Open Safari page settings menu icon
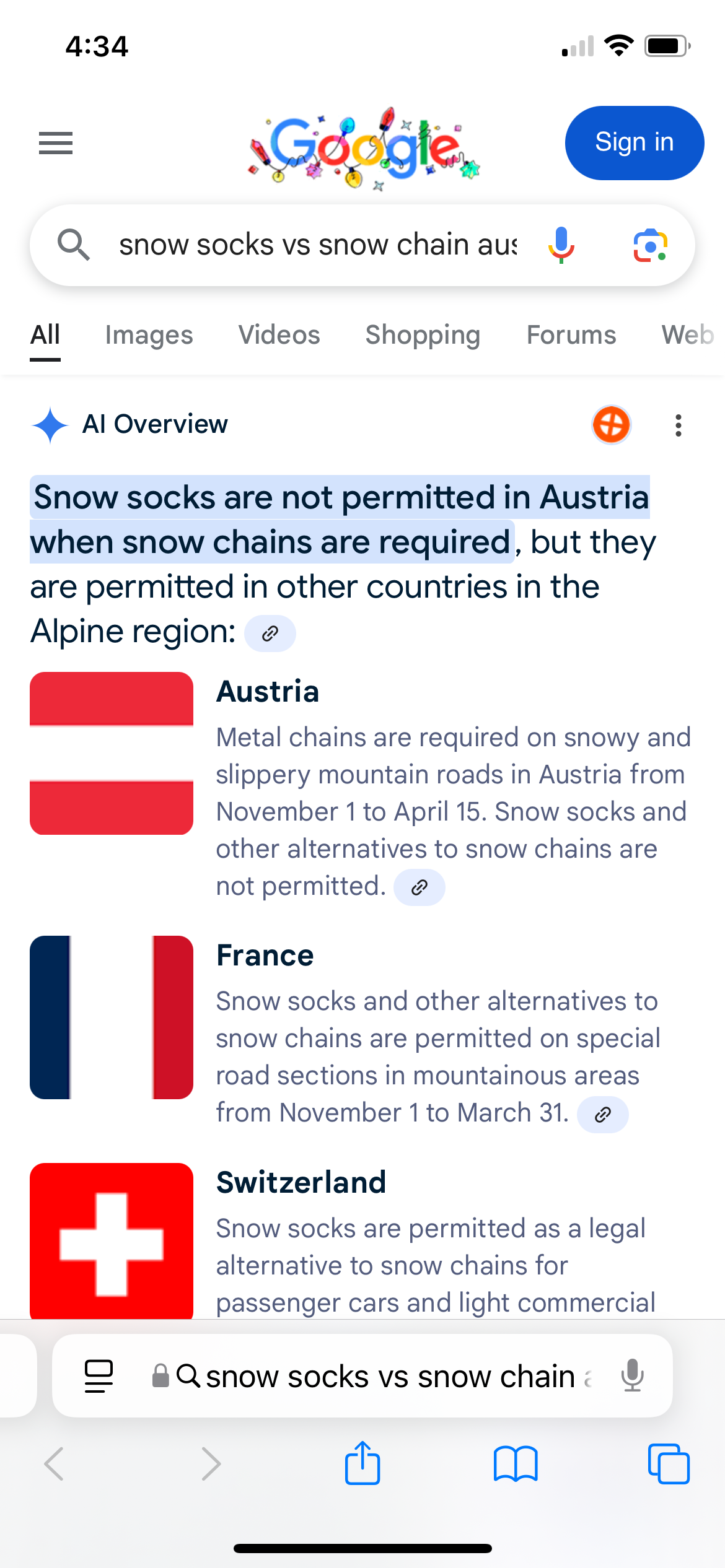 99,1376
